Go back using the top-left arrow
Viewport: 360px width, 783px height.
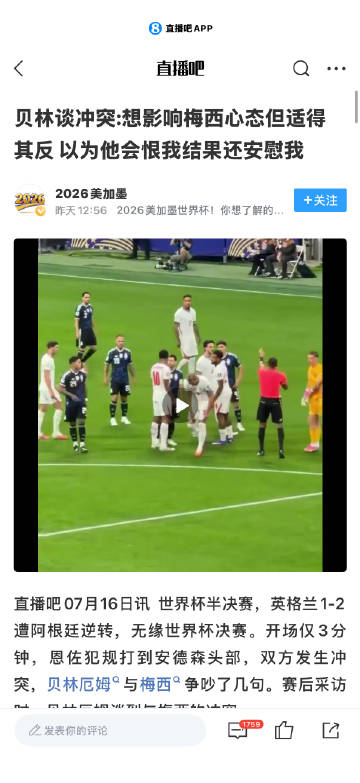tap(19, 68)
